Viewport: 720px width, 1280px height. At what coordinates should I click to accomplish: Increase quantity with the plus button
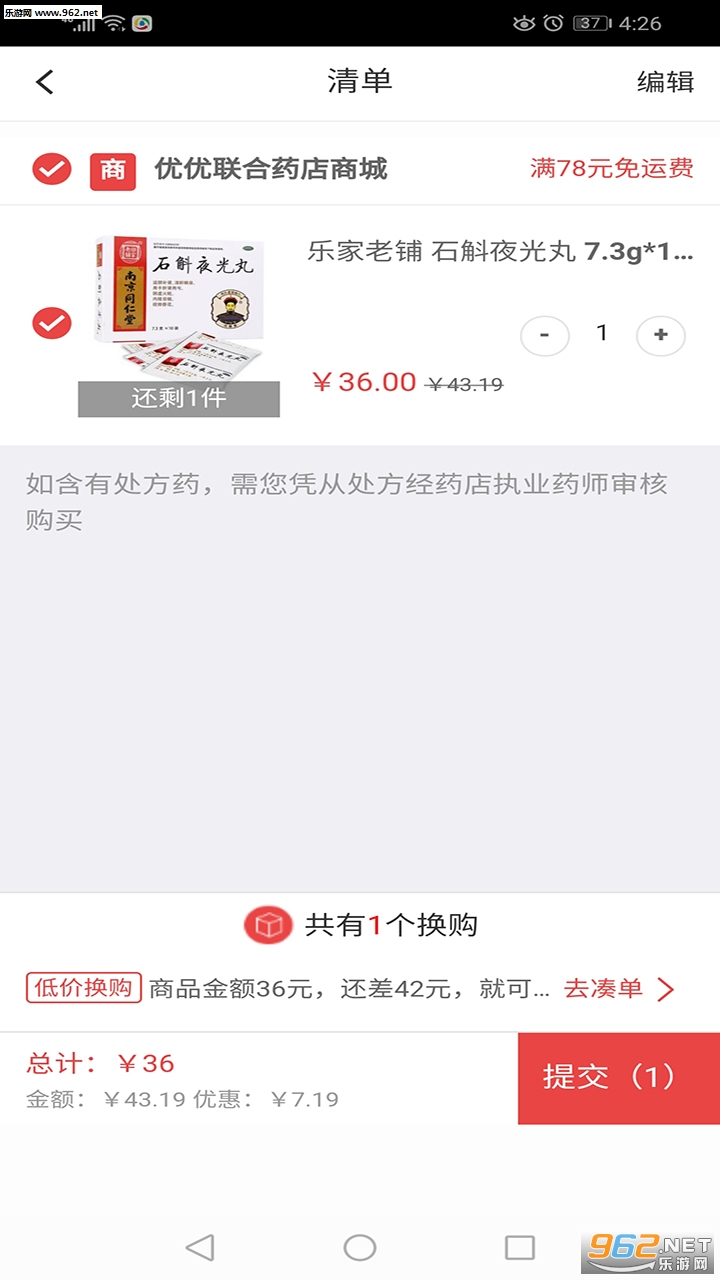click(x=661, y=335)
